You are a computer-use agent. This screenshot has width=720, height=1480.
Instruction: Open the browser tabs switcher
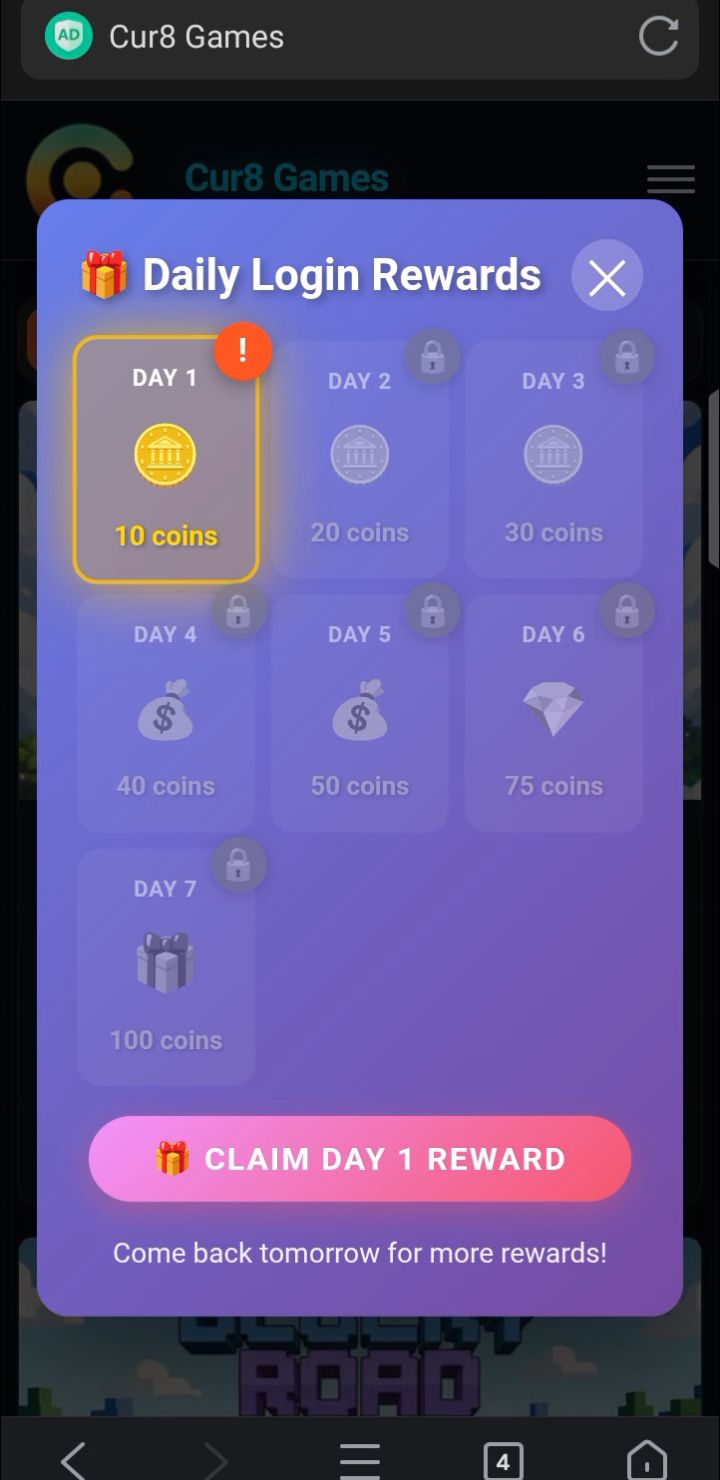(x=503, y=1461)
